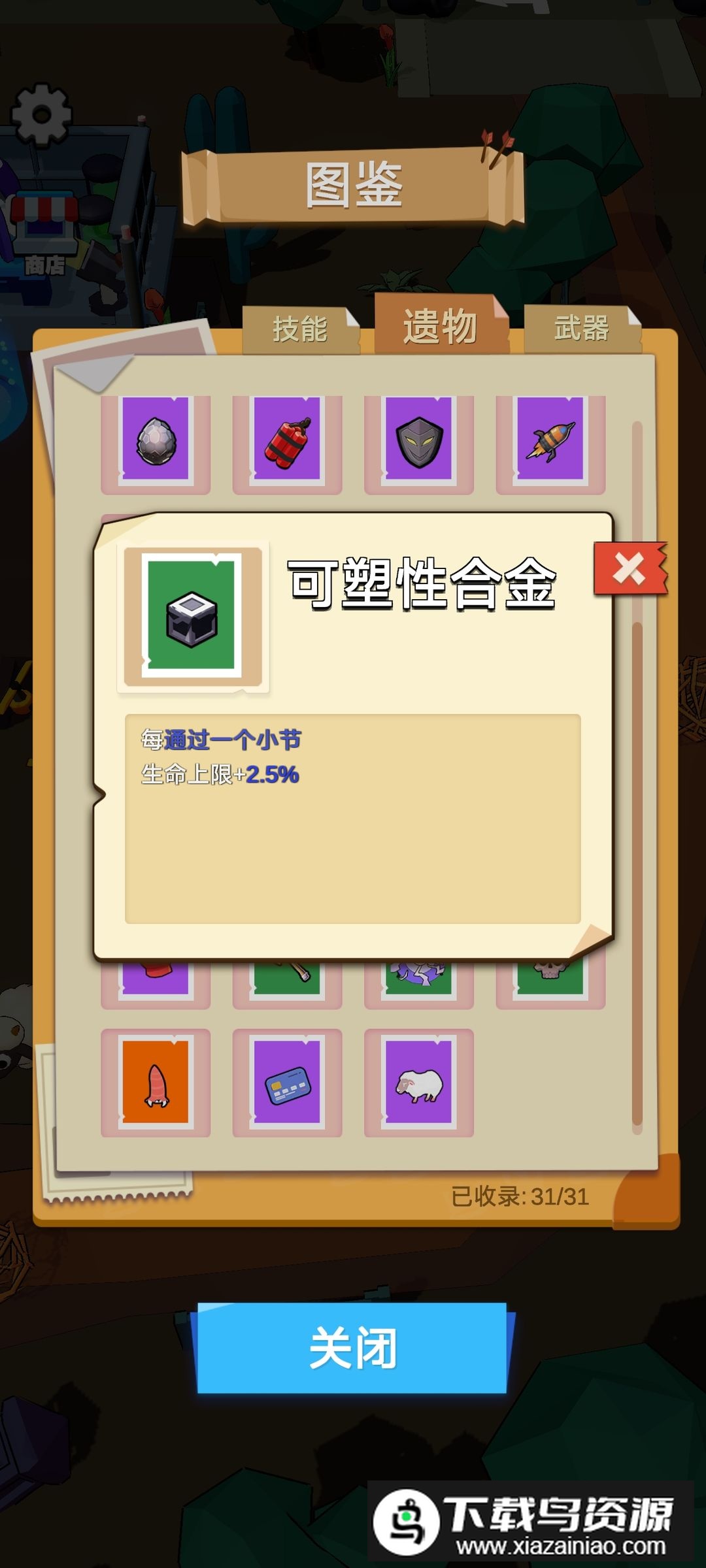Close the 可塑性合金 detail popup

pyautogui.click(x=630, y=568)
